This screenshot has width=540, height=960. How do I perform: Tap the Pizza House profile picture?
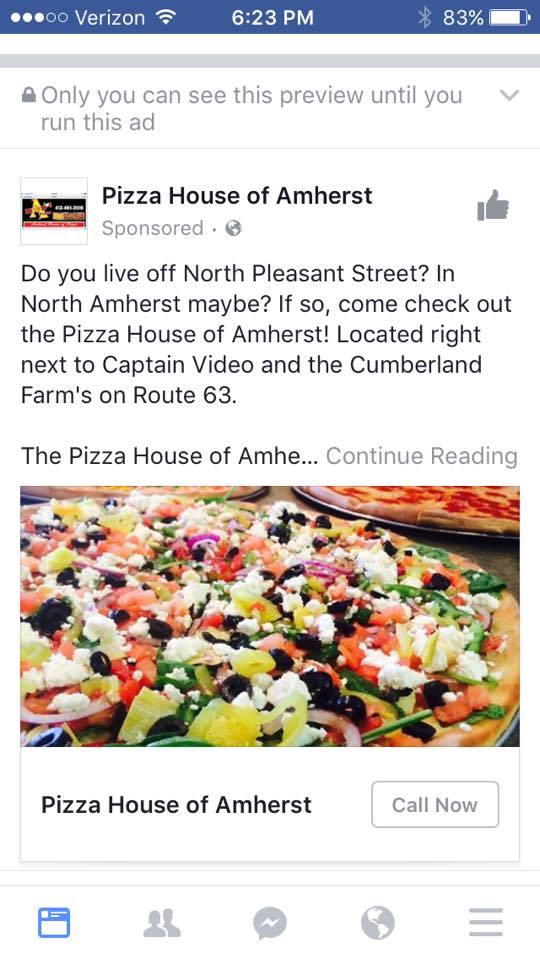click(54, 211)
